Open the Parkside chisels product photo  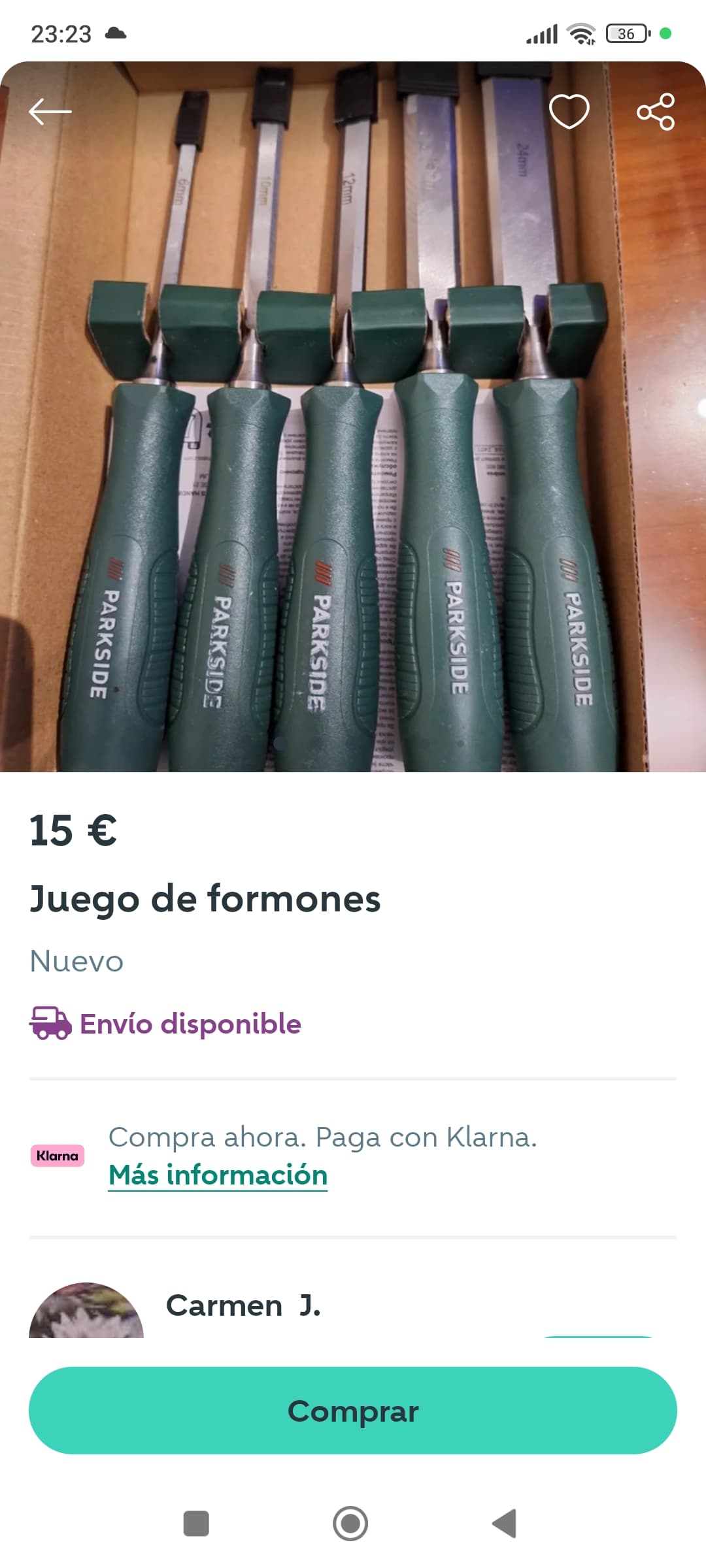pos(353,457)
